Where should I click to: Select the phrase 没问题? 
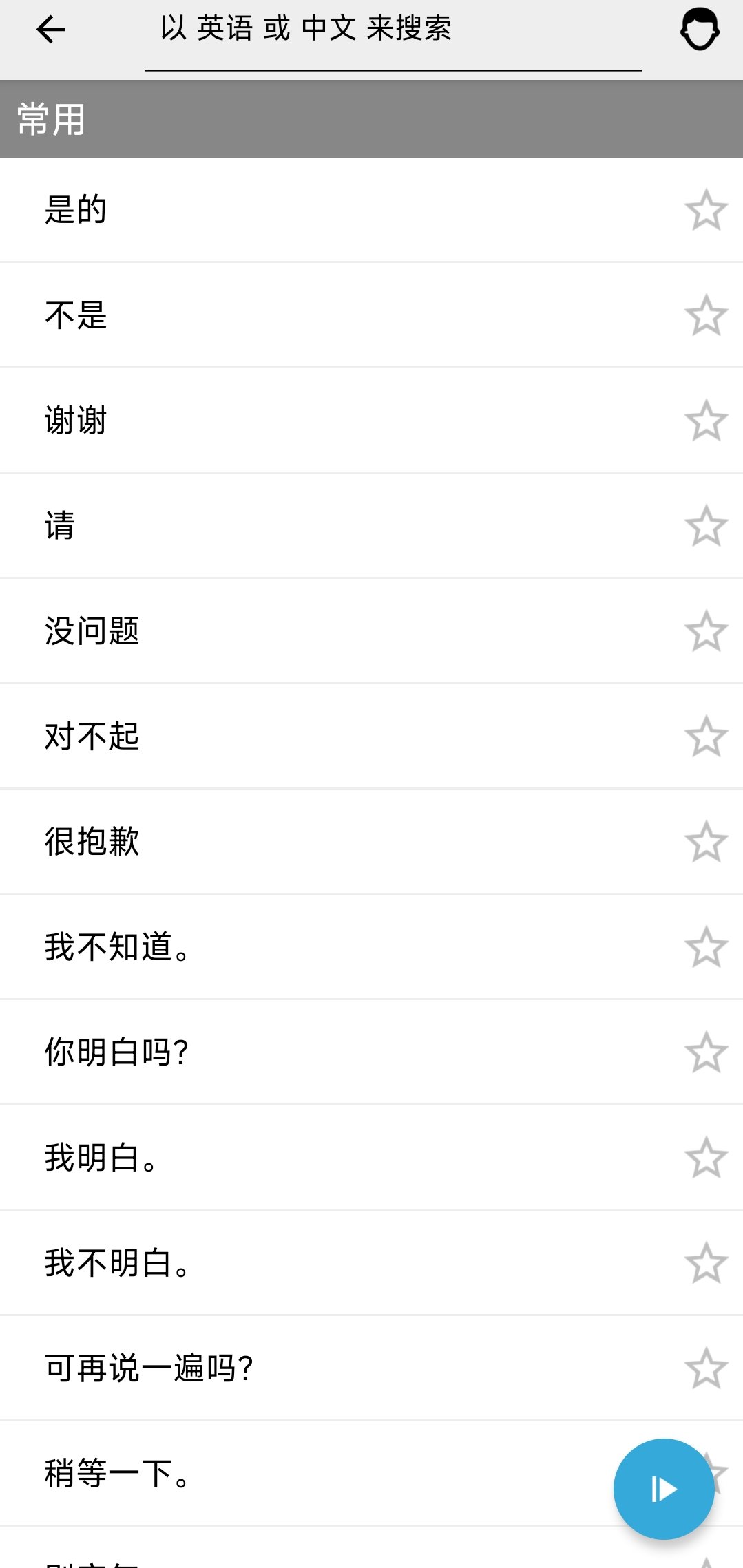pyautogui.click(x=92, y=631)
